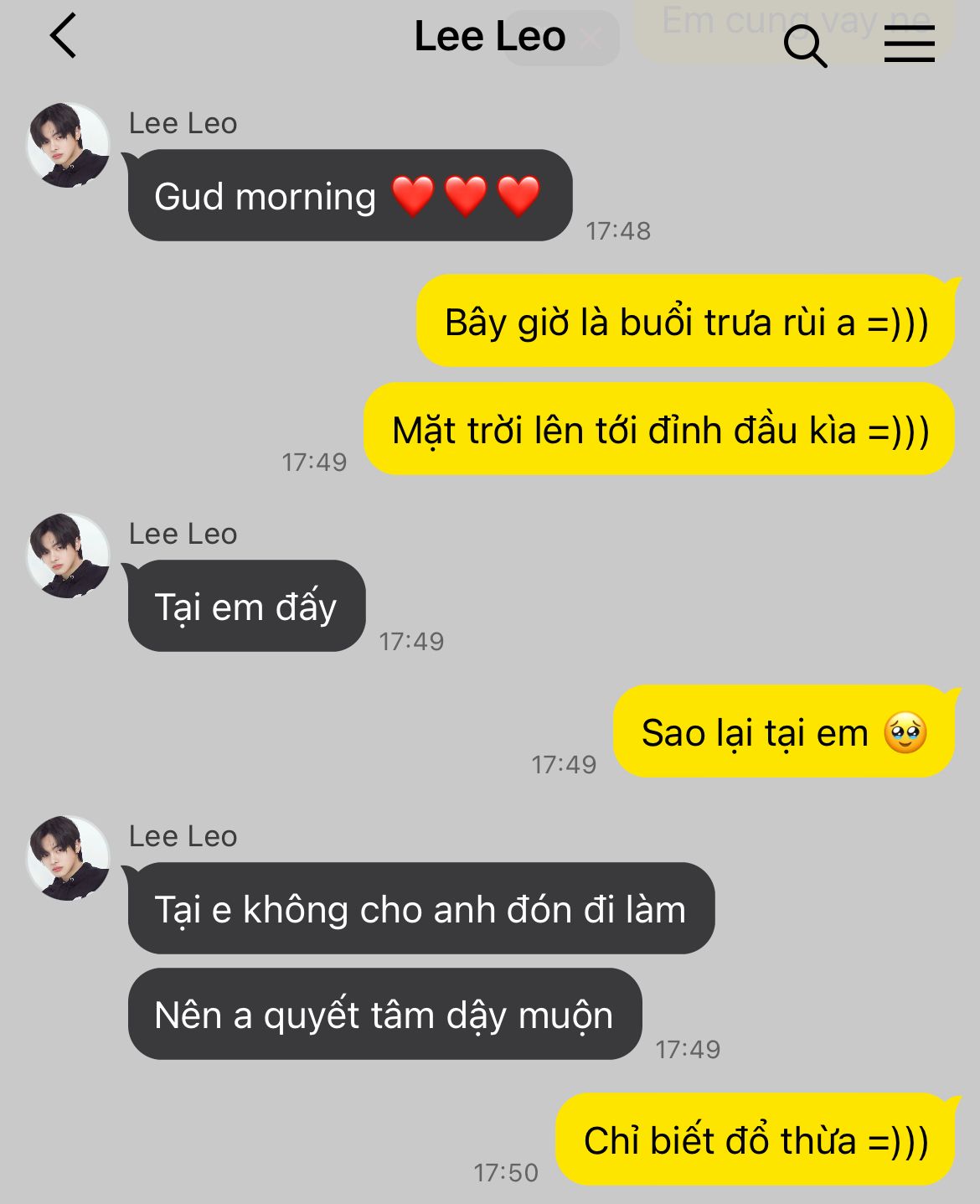Image resolution: width=980 pixels, height=1204 pixels.
Task: Go back to the chat list
Action: [64, 36]
